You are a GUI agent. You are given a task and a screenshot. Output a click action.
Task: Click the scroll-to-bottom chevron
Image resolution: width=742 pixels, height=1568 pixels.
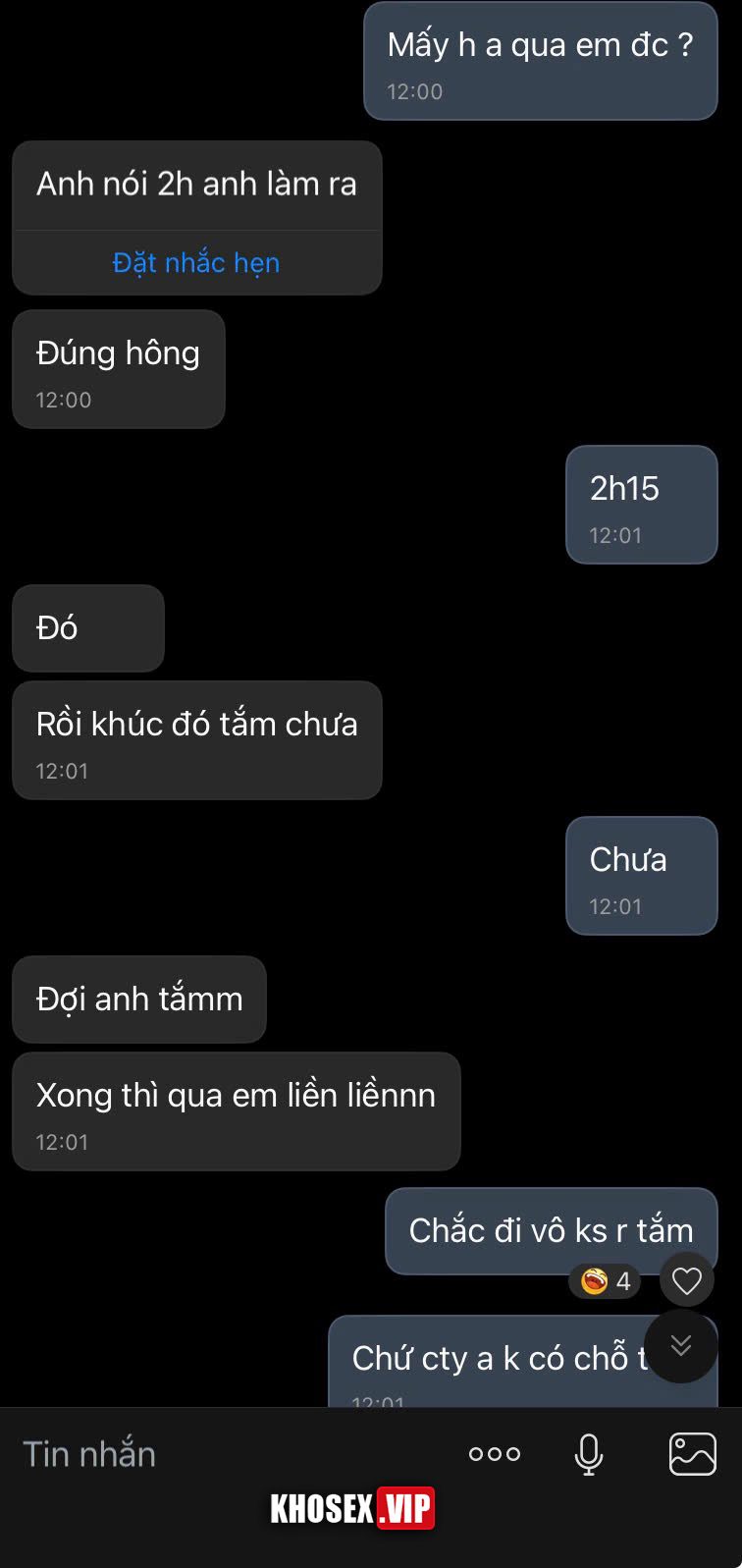681,1347
